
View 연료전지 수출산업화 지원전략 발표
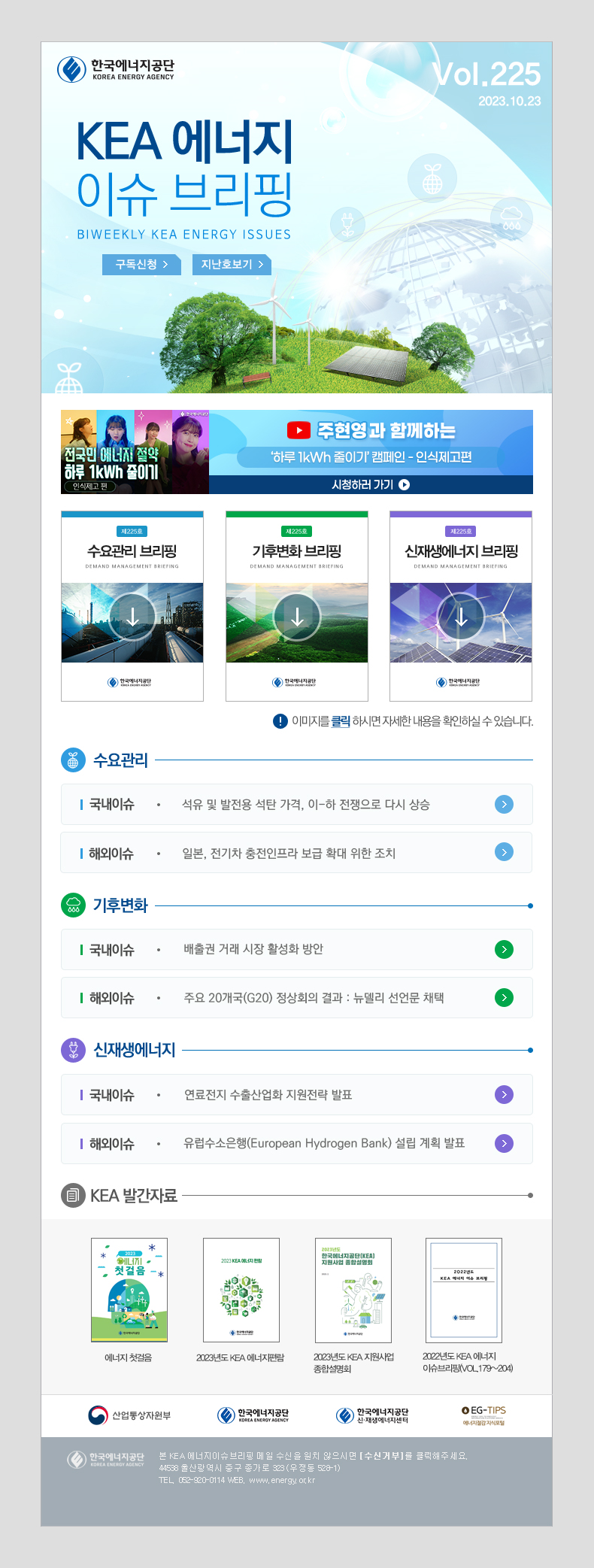point(268,1095)
